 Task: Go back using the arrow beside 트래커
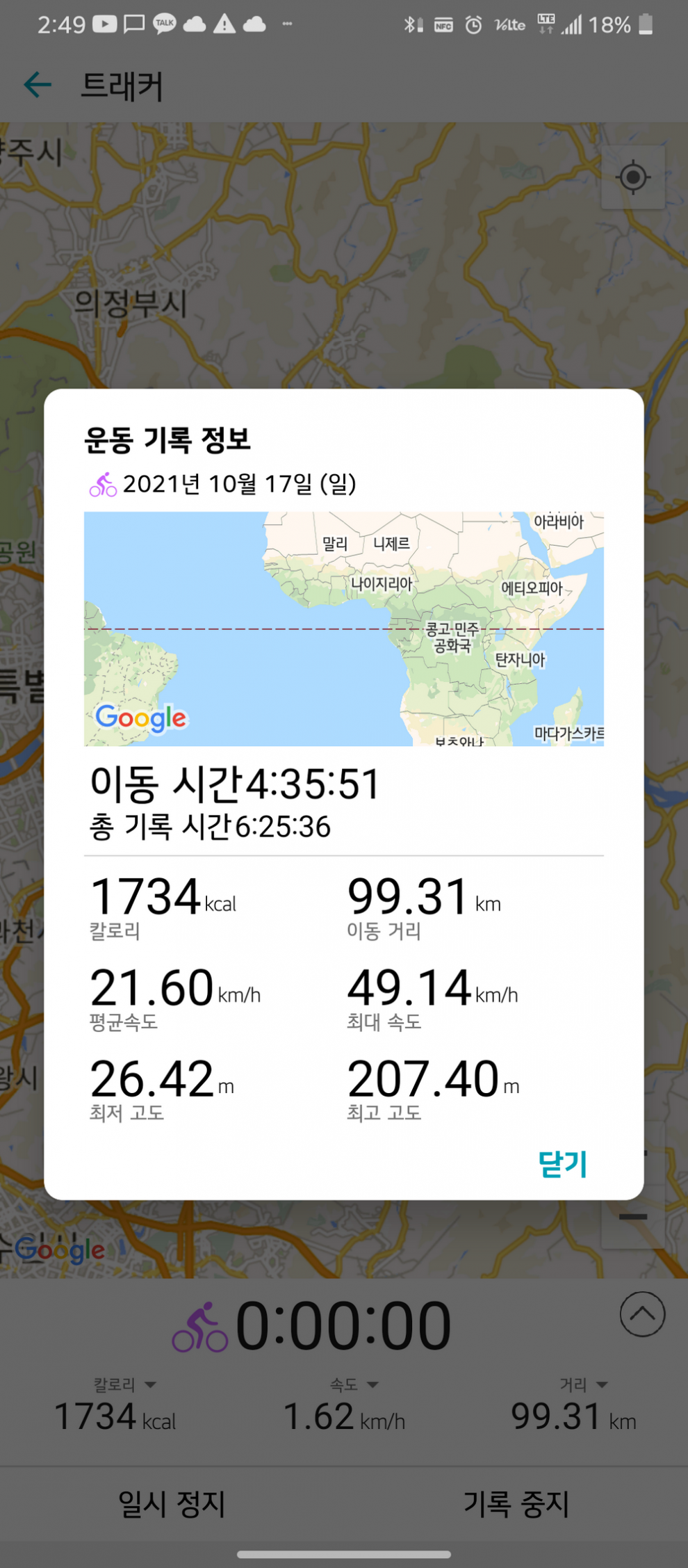[38, 85]
